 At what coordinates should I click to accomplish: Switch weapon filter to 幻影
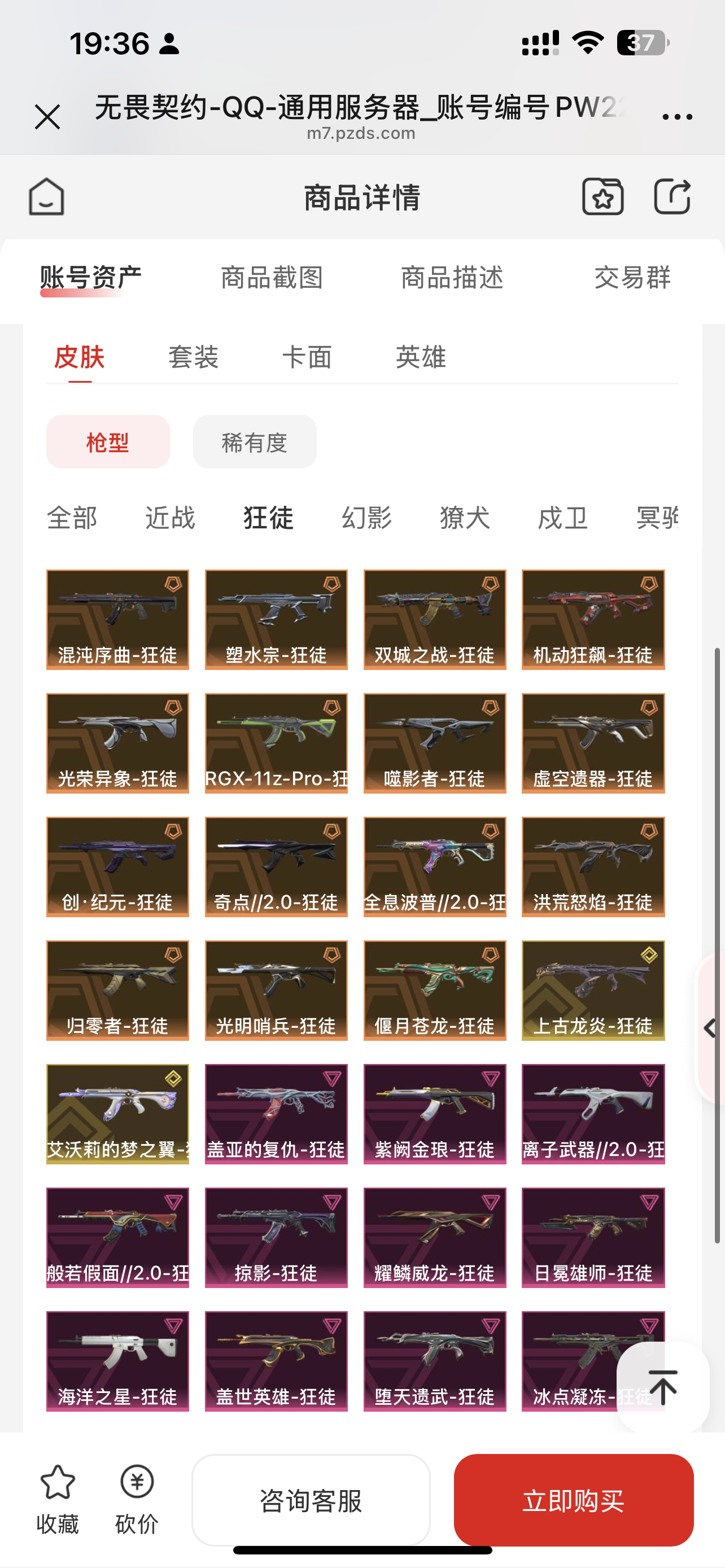click(366, 518)
